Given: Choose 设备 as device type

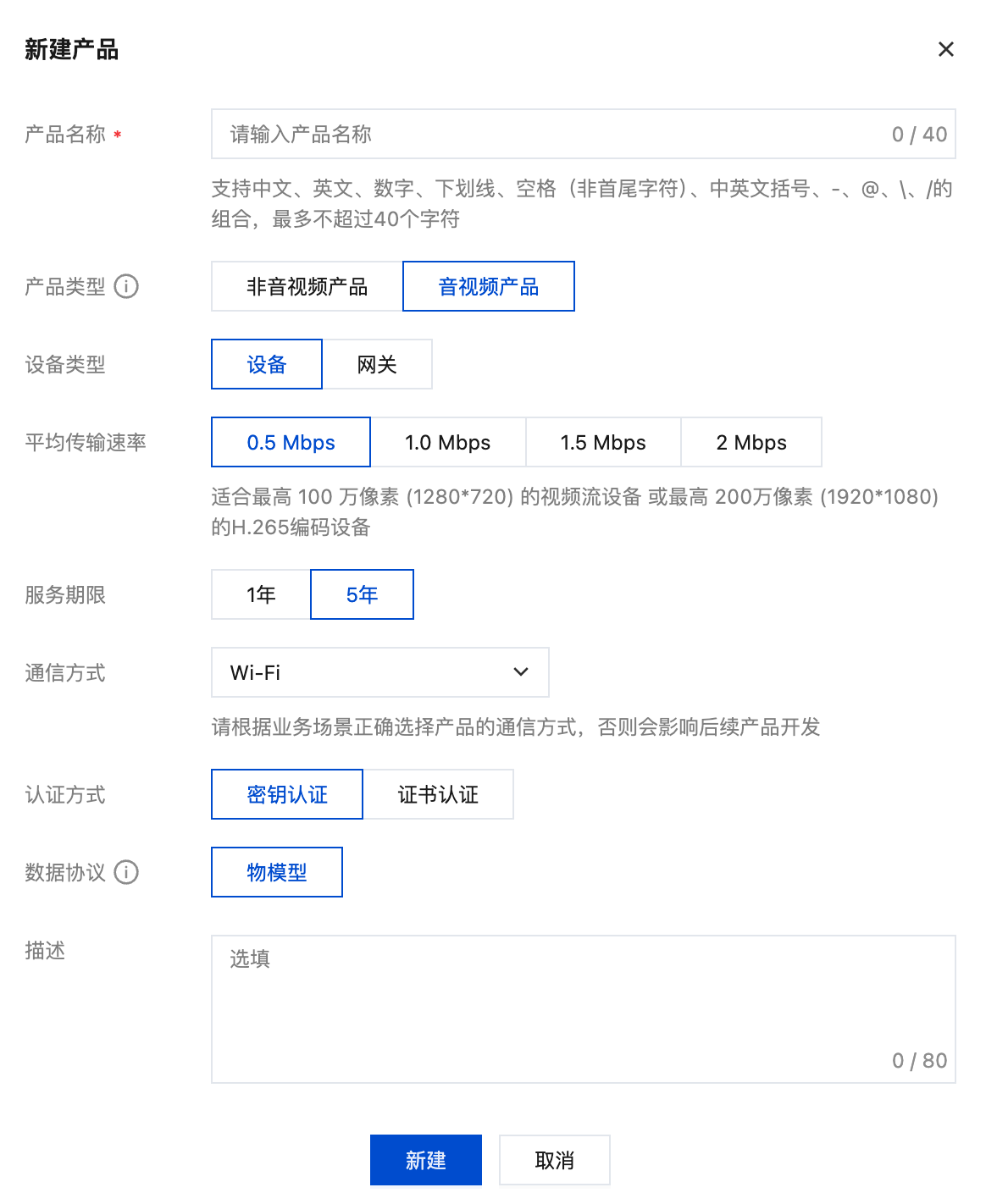Looking at the screenshot, I should click(x=266, y=364).
